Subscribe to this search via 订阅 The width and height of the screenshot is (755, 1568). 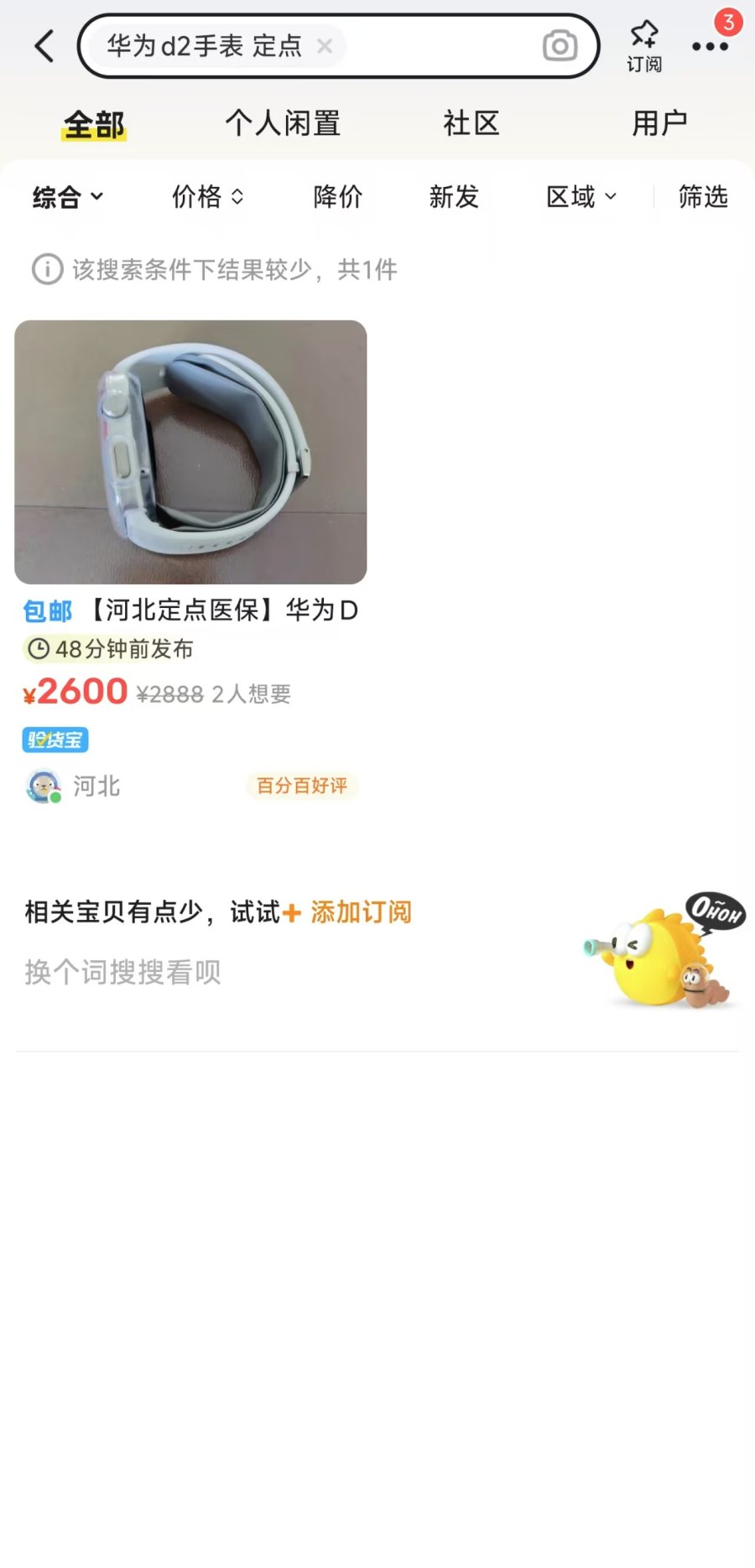[644, 46]
